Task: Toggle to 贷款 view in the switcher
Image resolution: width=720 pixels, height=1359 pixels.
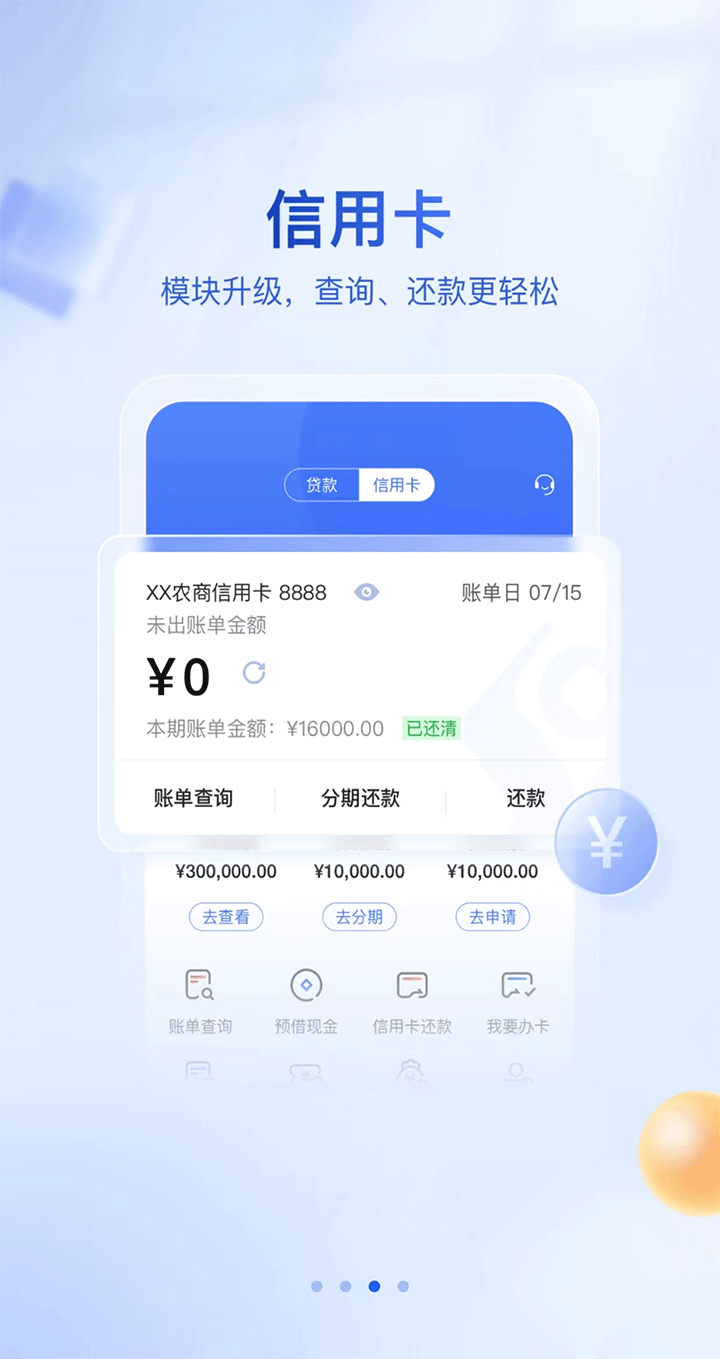Action: pos(321,485)
